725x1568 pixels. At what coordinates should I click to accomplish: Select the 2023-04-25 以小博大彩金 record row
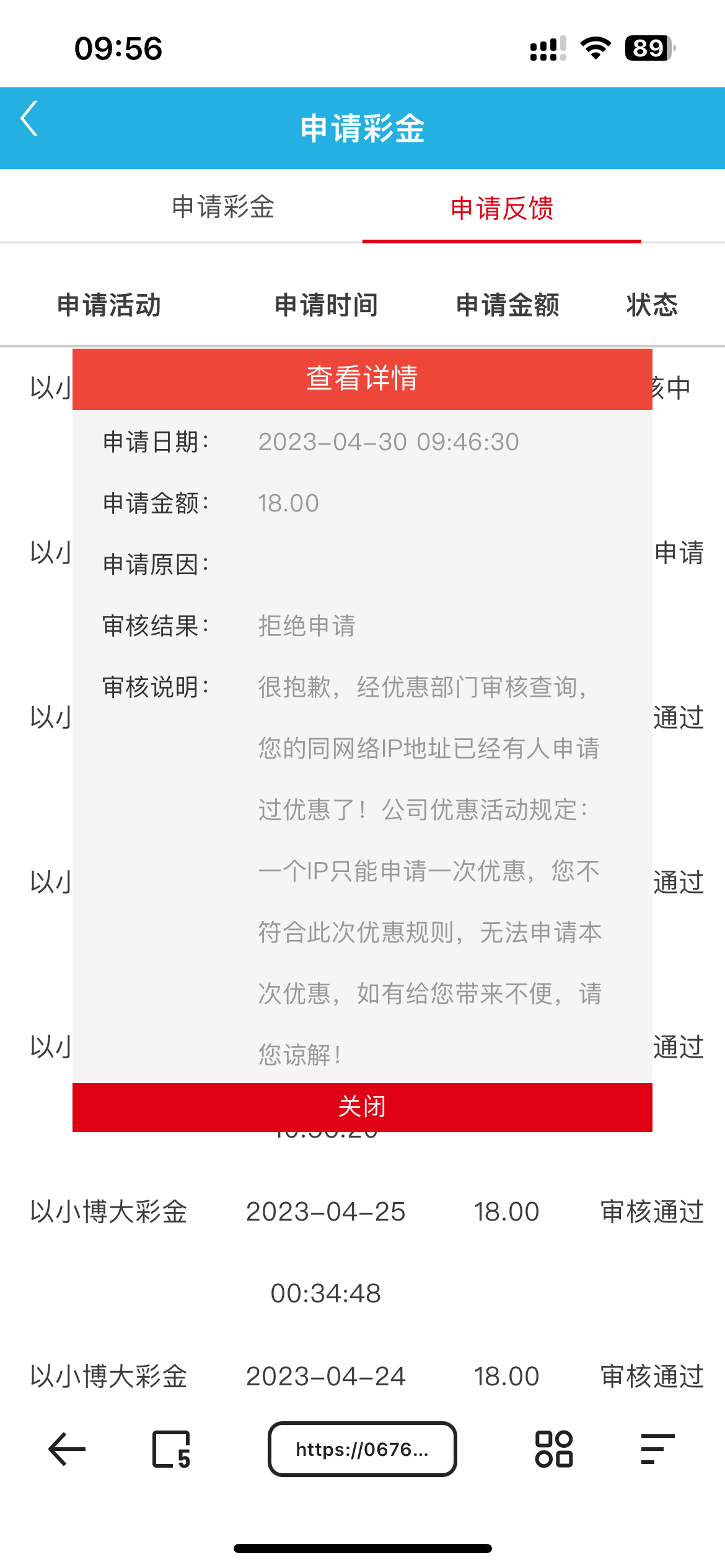[x=362, y=1212]
